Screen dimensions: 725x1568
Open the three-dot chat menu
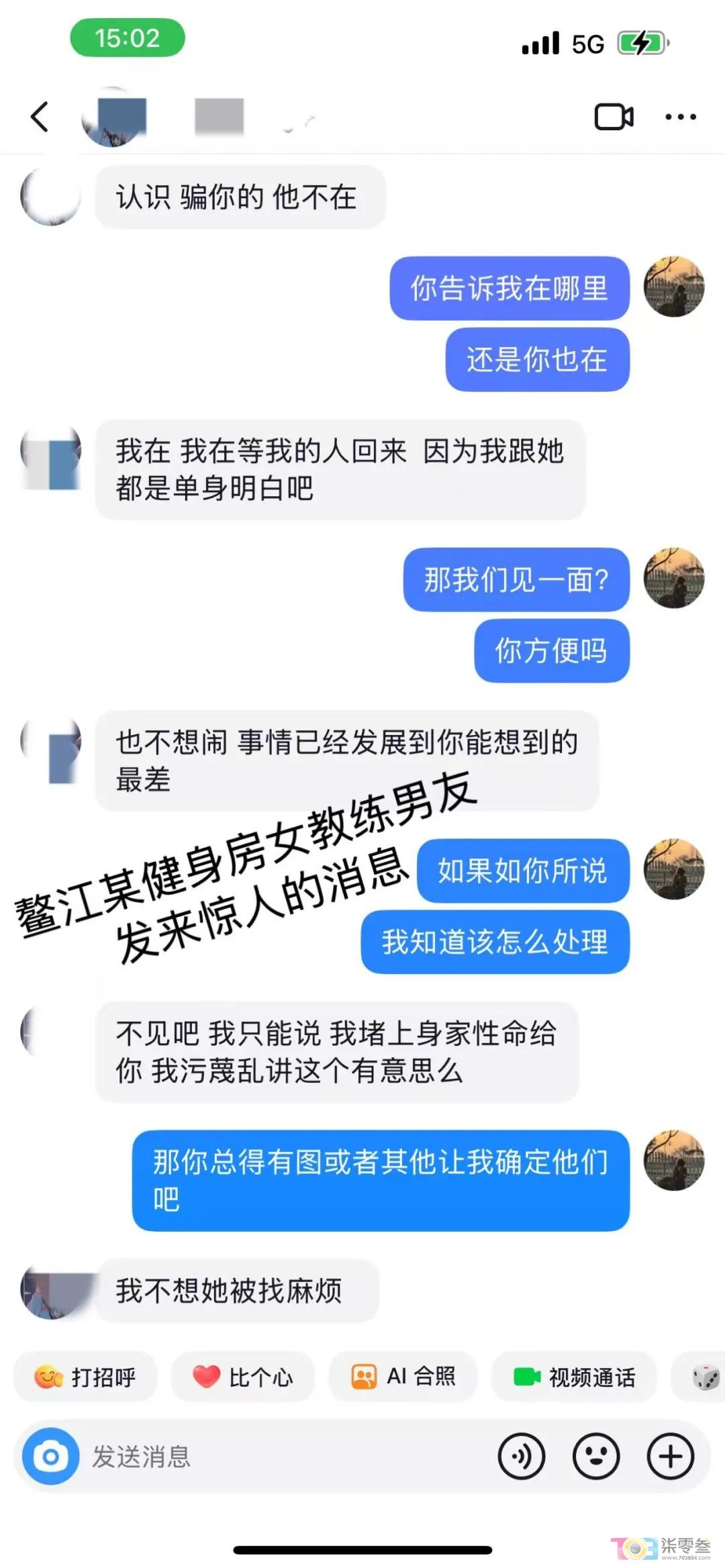click(680, 117)
